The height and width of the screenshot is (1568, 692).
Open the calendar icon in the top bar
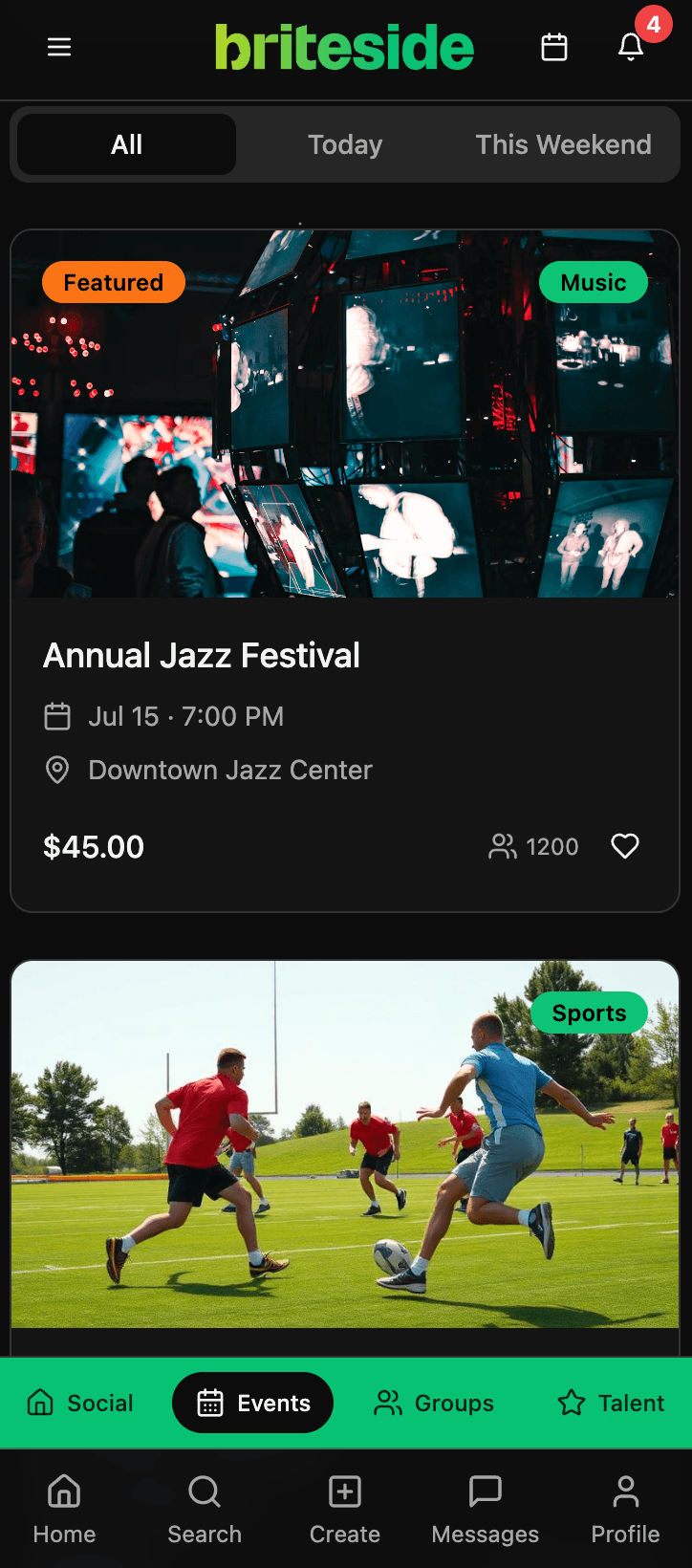(x=554, y=46)
